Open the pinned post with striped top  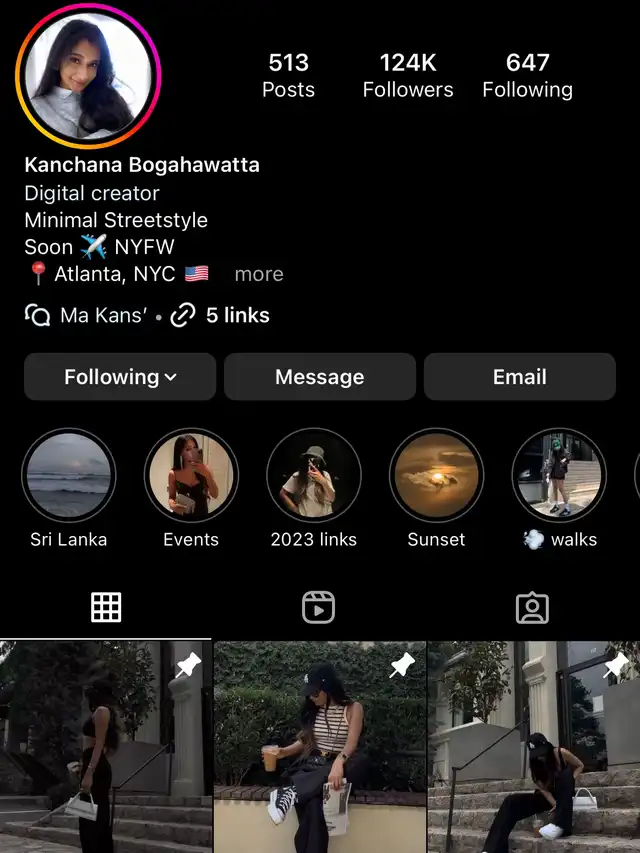pos(319,747)
